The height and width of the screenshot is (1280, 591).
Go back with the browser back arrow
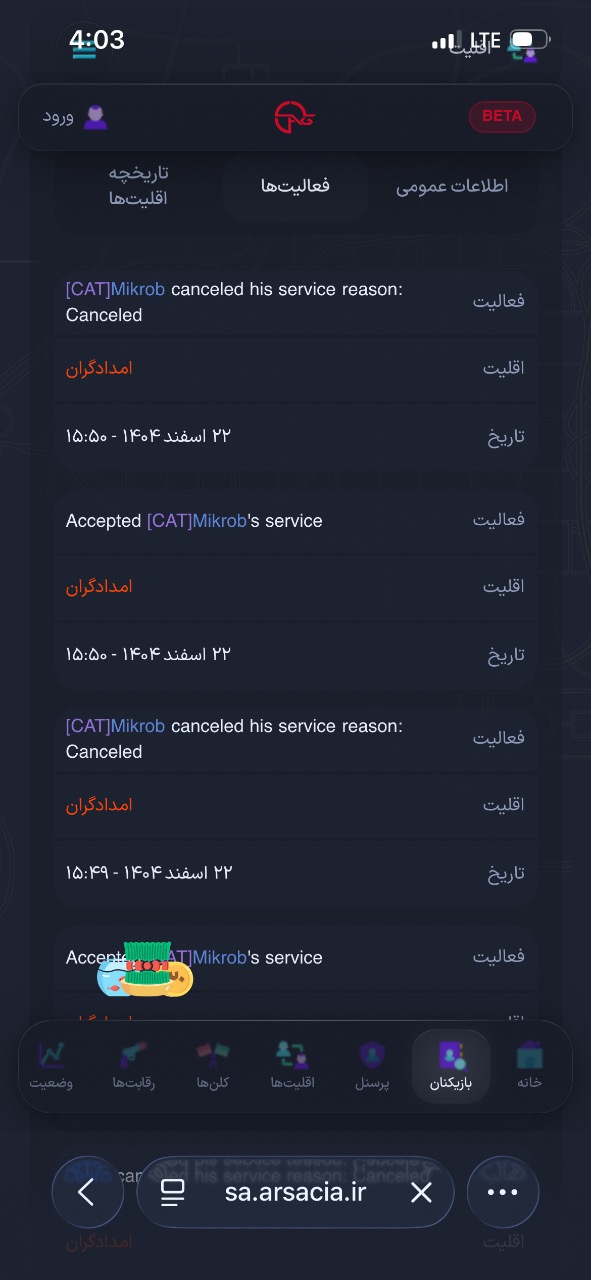click(87, 1192)
